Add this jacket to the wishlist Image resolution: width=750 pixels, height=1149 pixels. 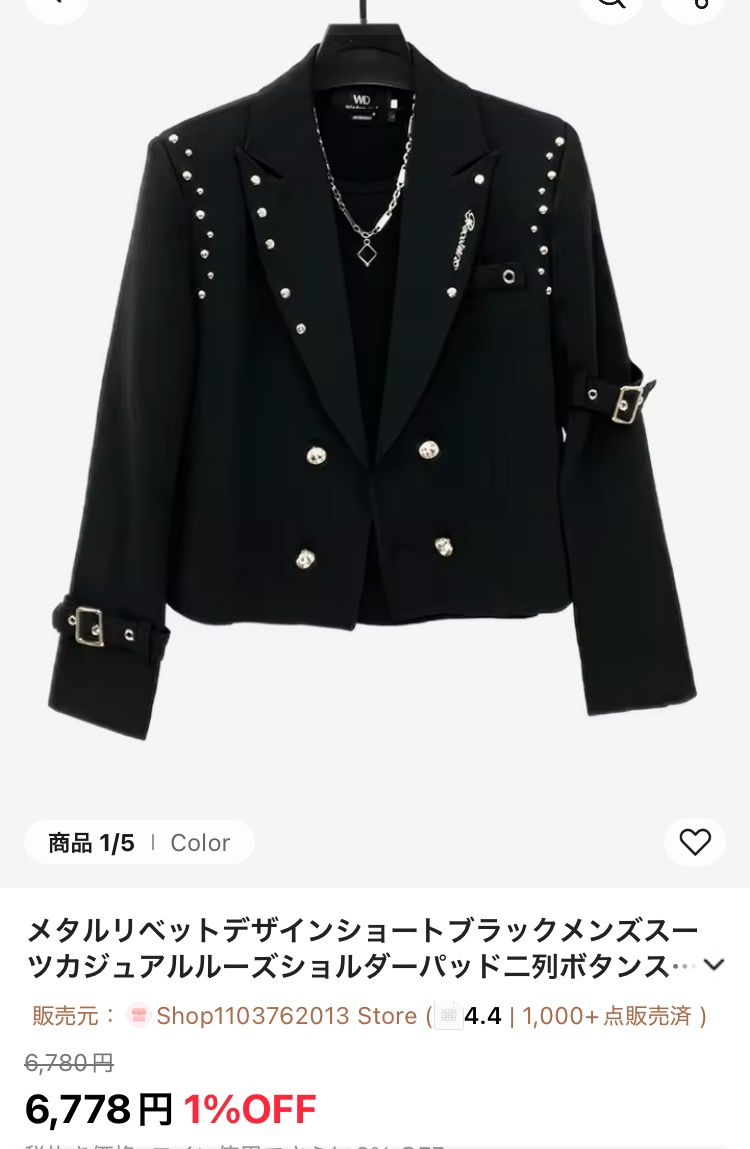point(695,842)
